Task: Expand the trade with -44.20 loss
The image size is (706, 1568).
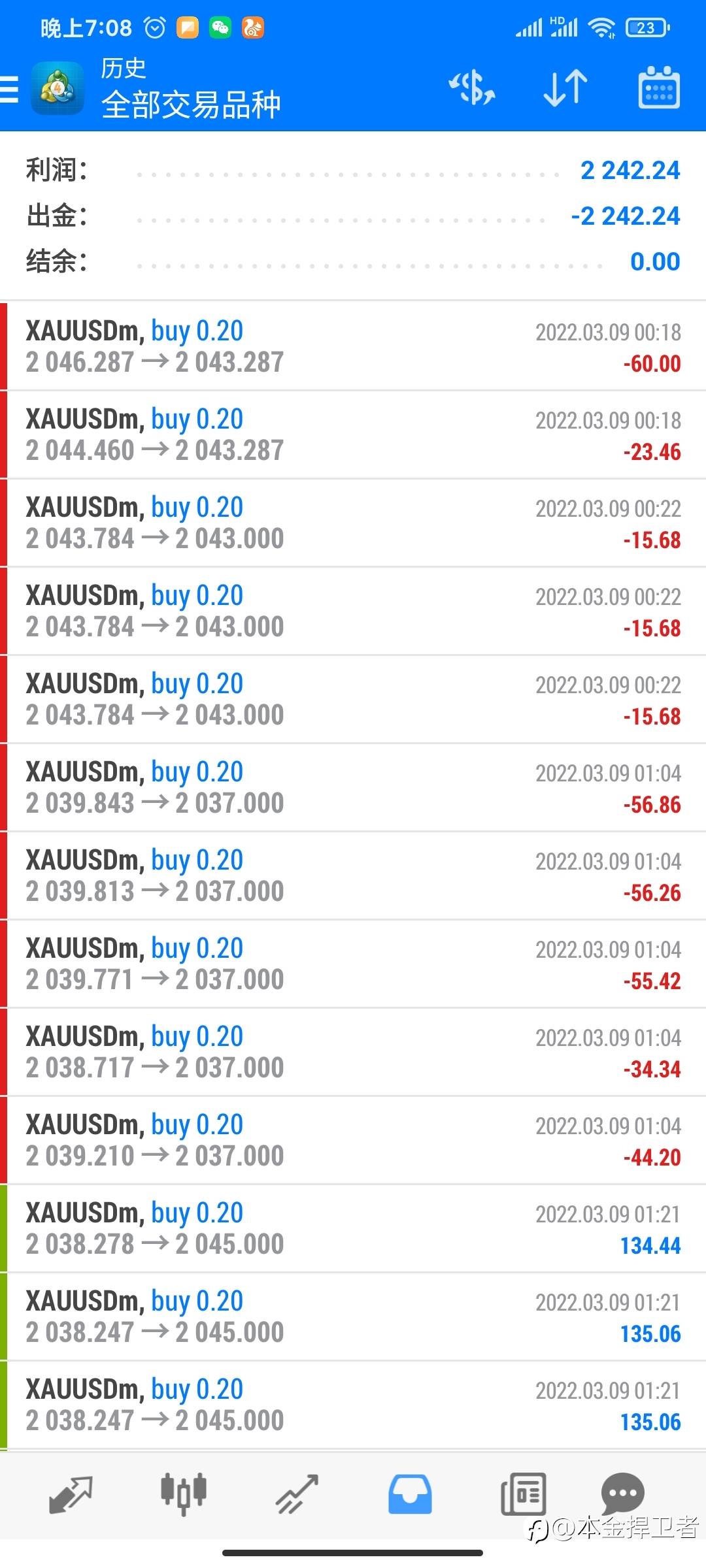Action: click(353, 1140)
